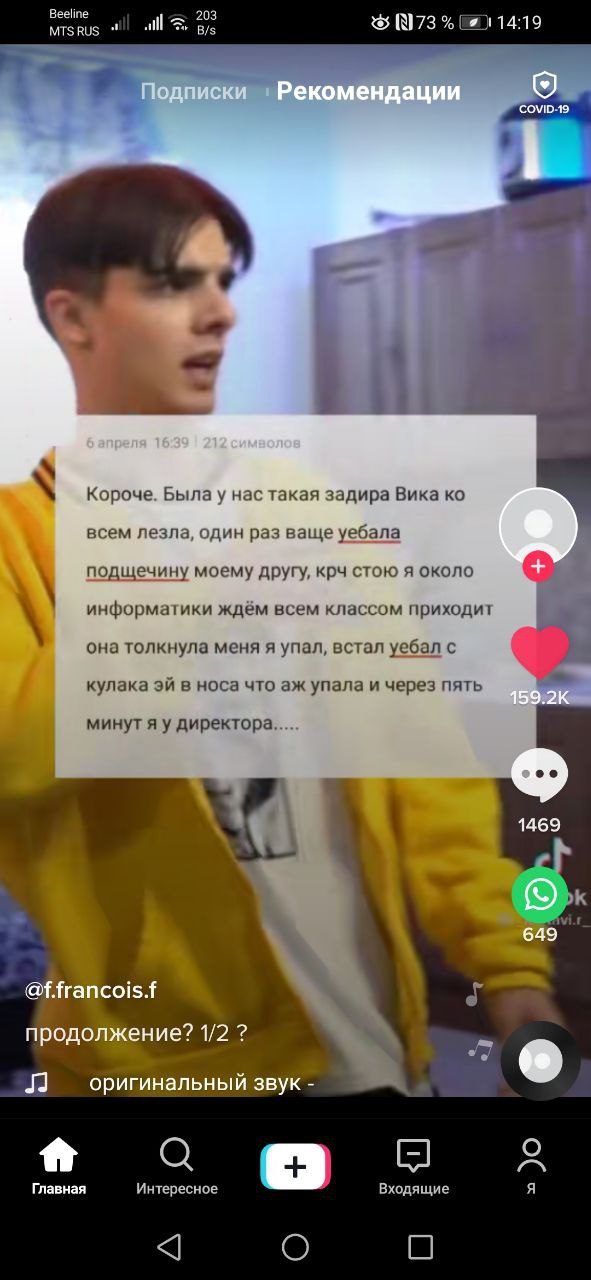
Task: Open the Интересное discover tab
Action: click(177, 1167)
